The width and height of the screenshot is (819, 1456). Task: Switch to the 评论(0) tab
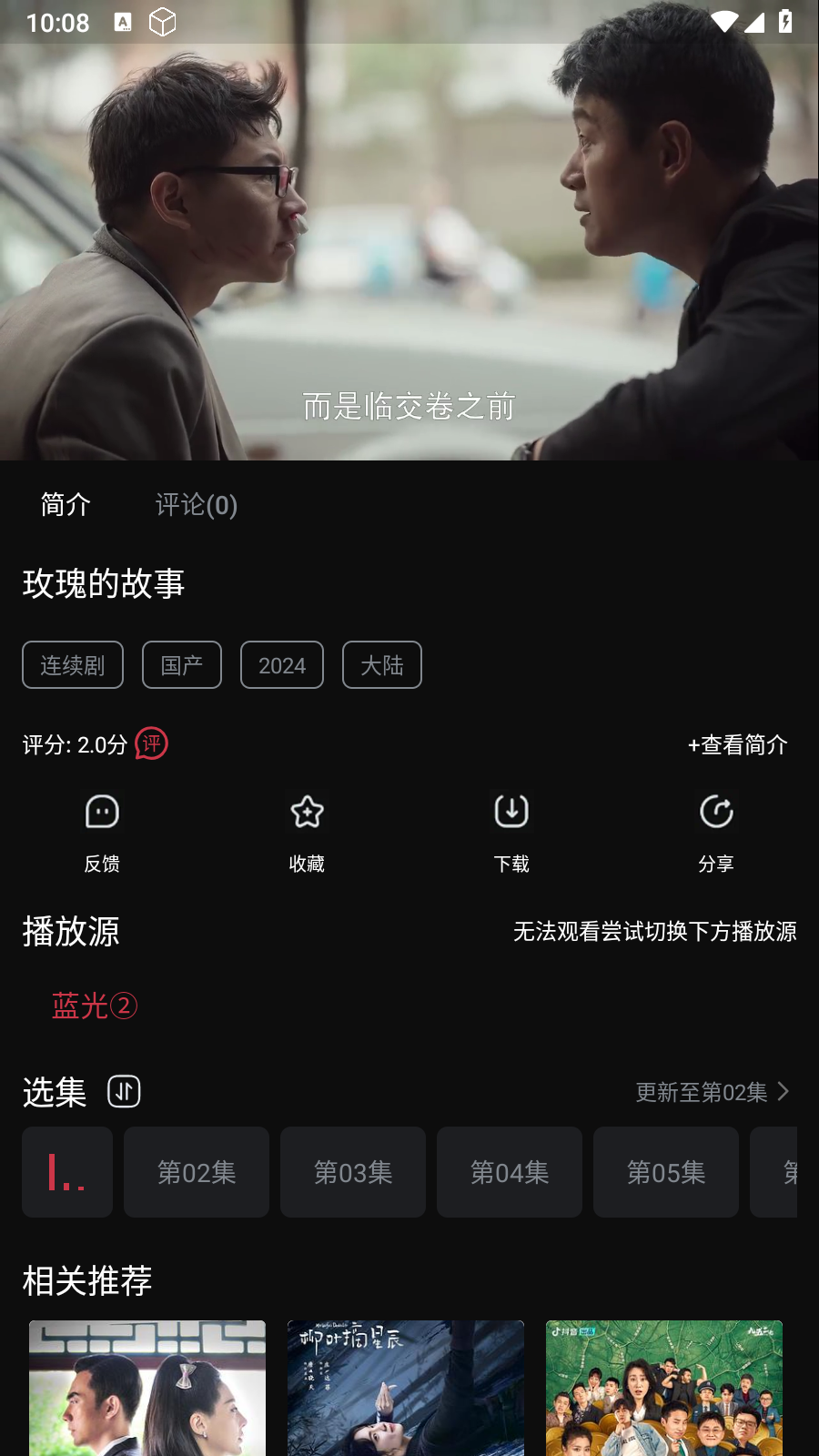(x=197, y=505)
